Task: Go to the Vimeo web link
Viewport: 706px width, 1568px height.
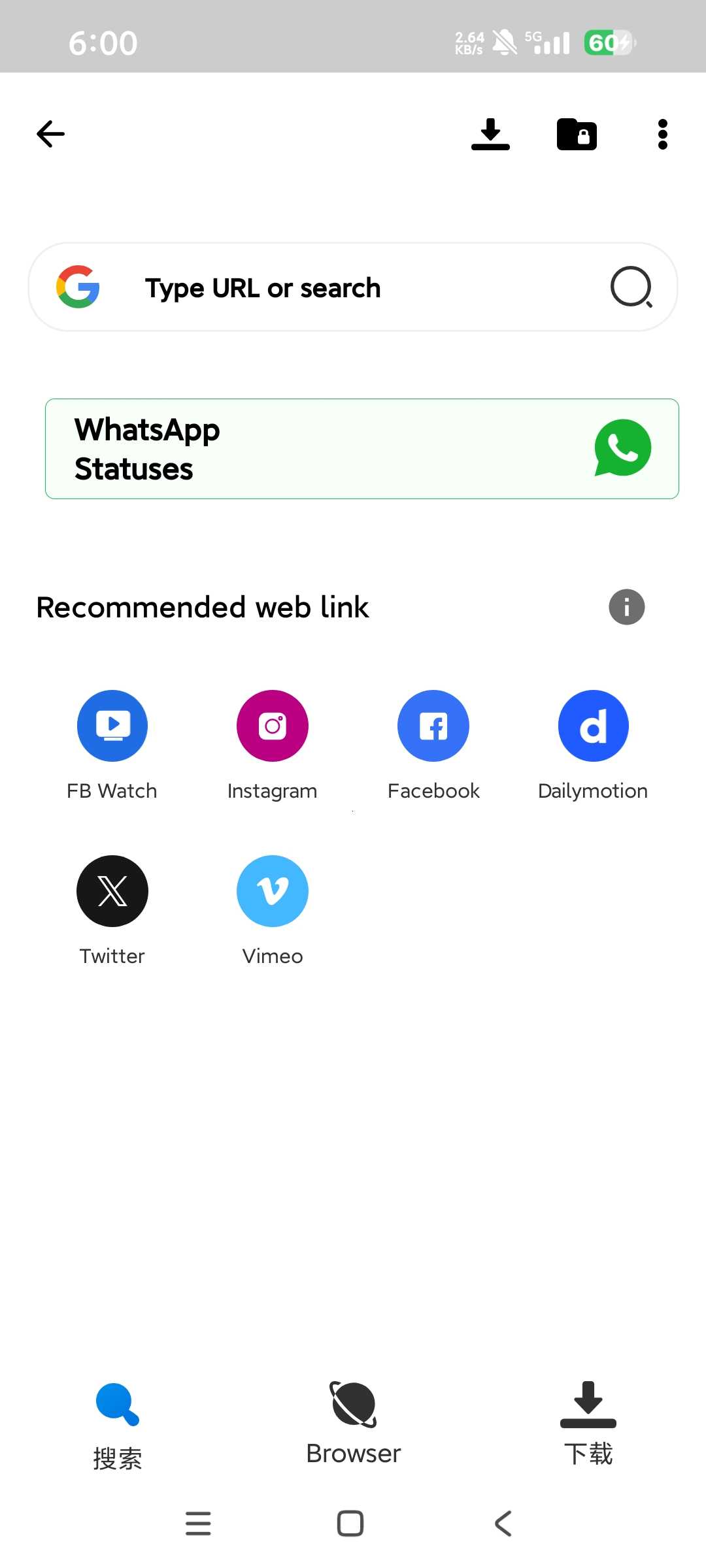Action: click(273, 891)
